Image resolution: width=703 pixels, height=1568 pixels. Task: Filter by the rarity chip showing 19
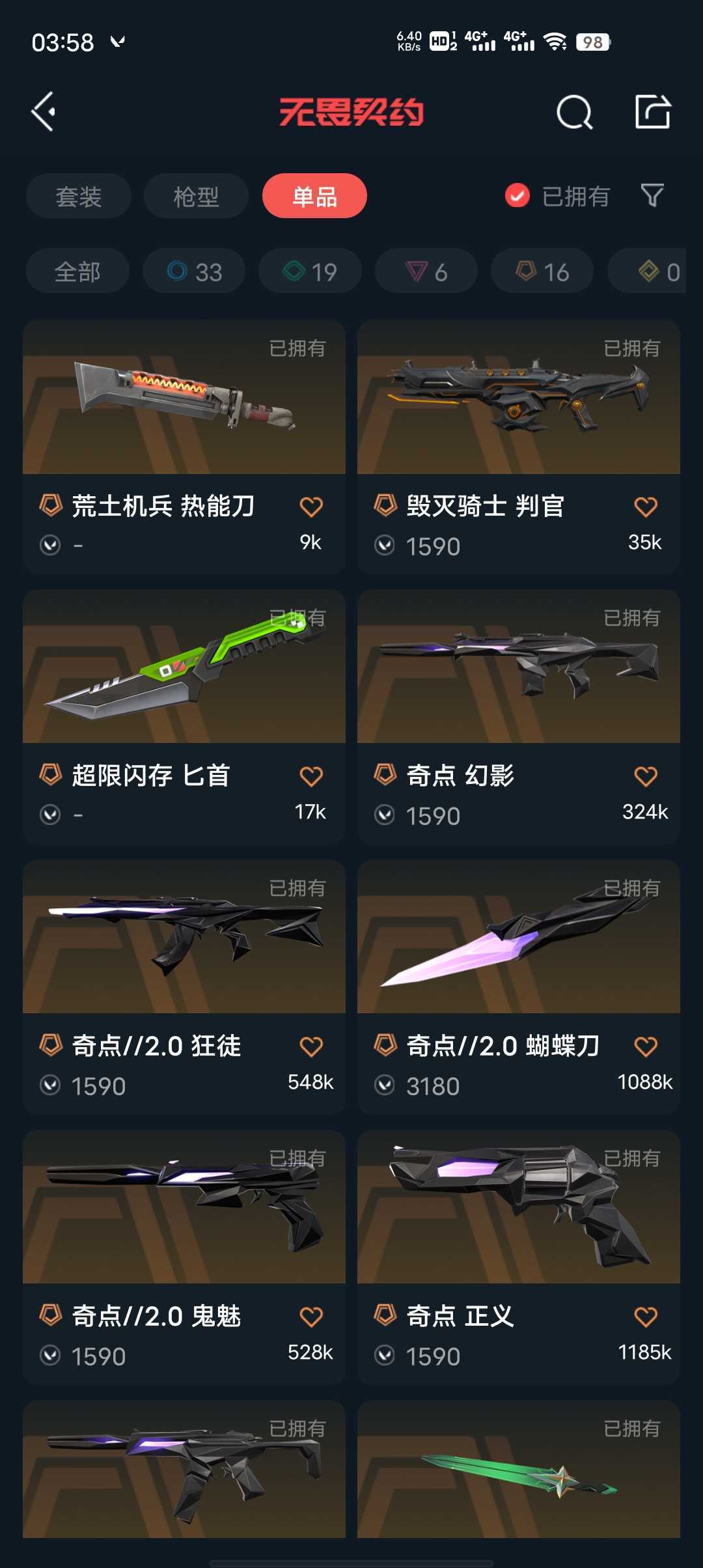click(x=310, y=272)
